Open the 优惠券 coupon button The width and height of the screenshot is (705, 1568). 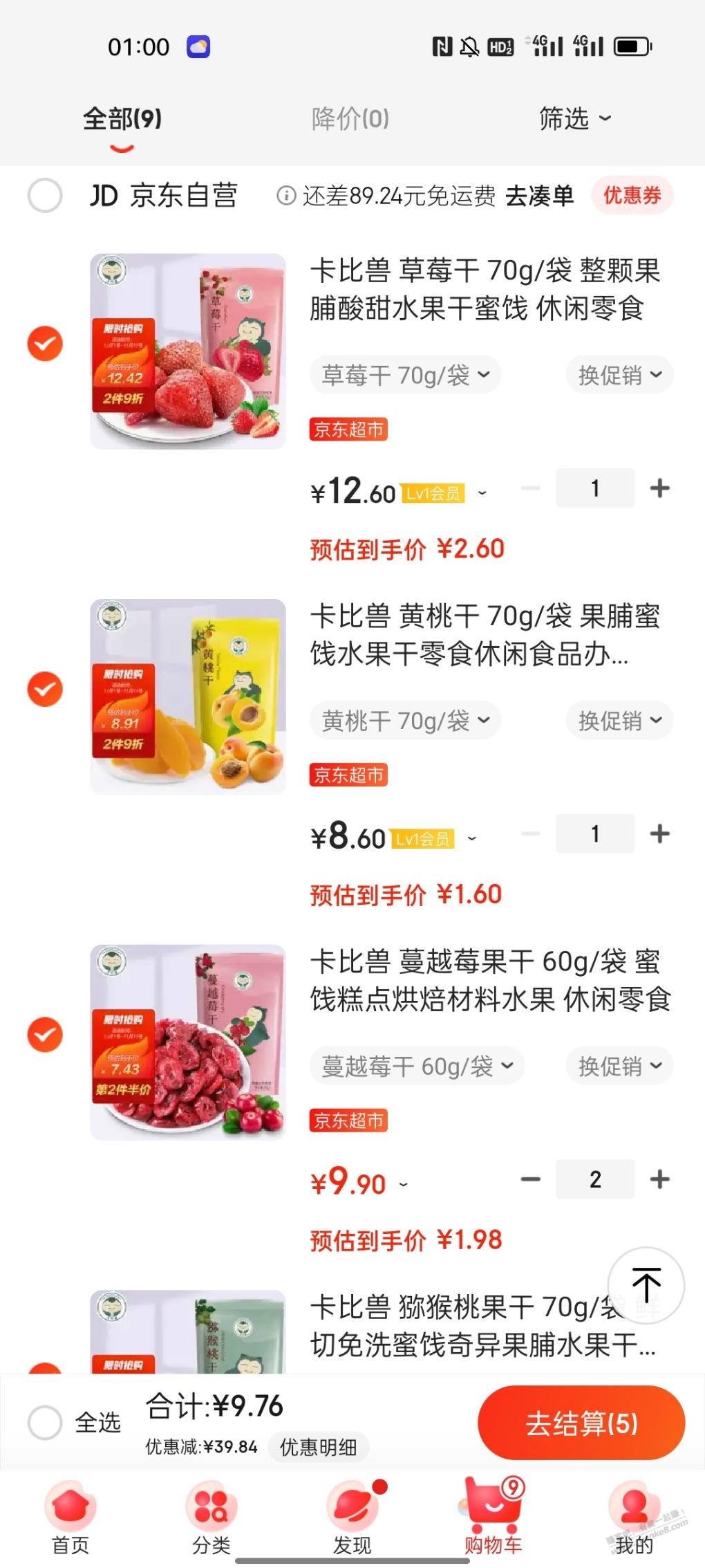click(632, 196)
